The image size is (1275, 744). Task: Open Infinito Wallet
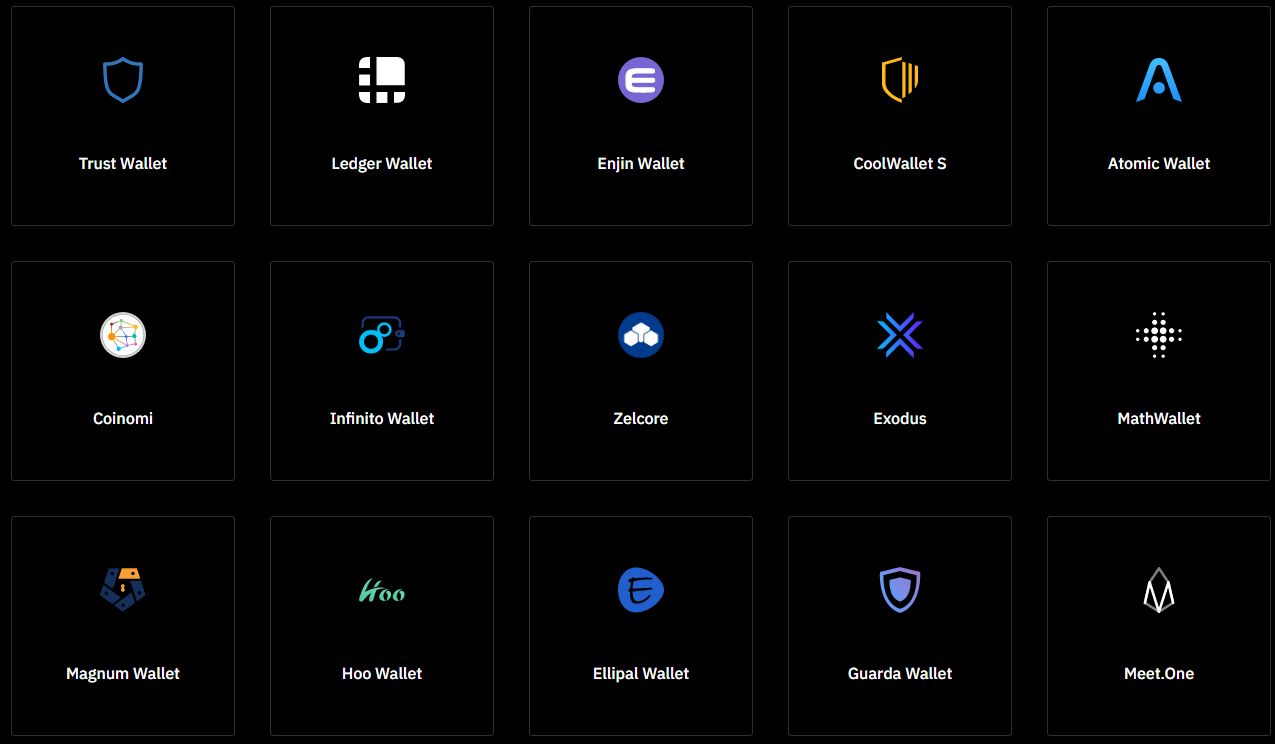pos(382,371)
